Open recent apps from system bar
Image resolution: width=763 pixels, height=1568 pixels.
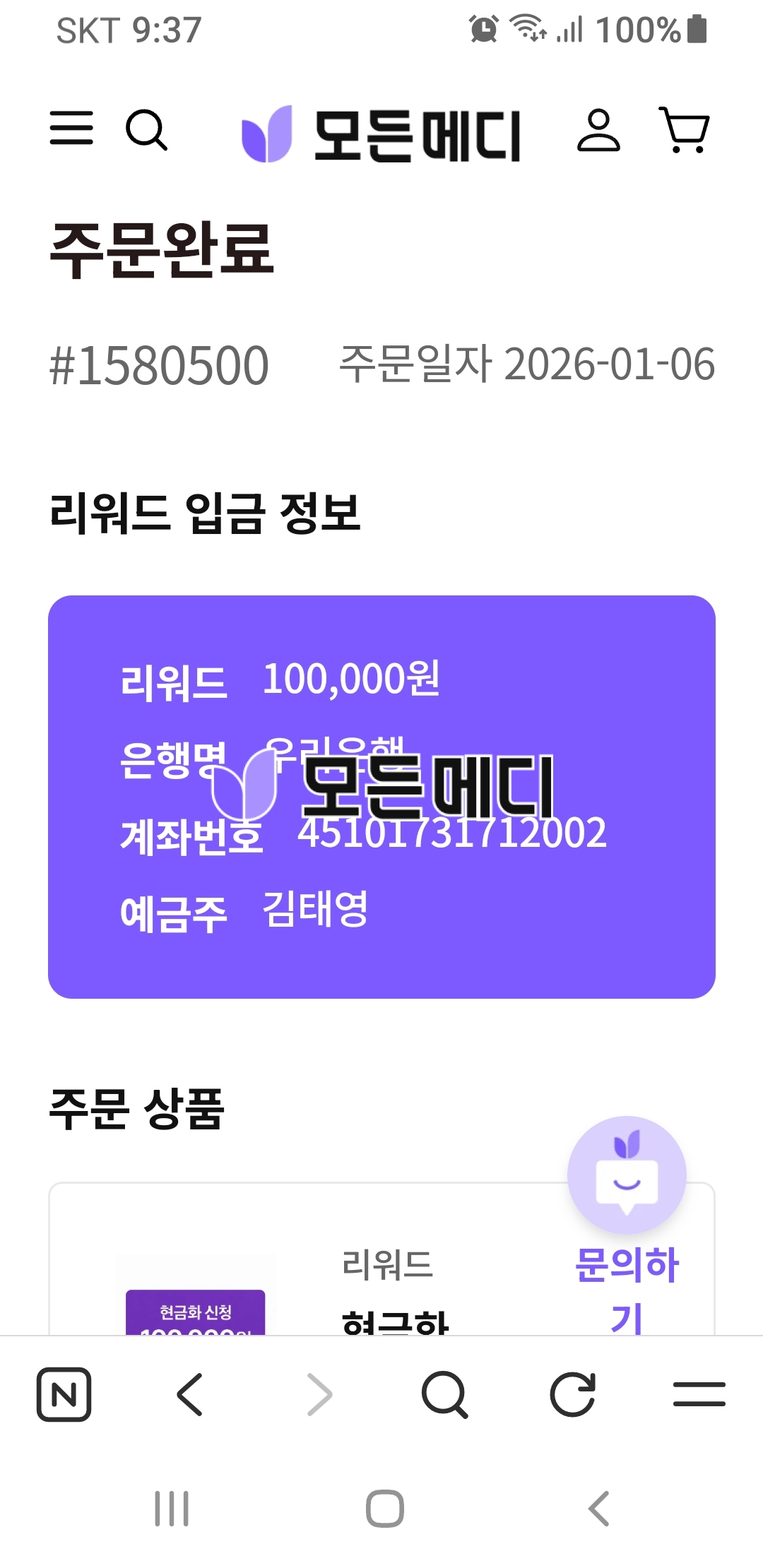(172, 1509)
